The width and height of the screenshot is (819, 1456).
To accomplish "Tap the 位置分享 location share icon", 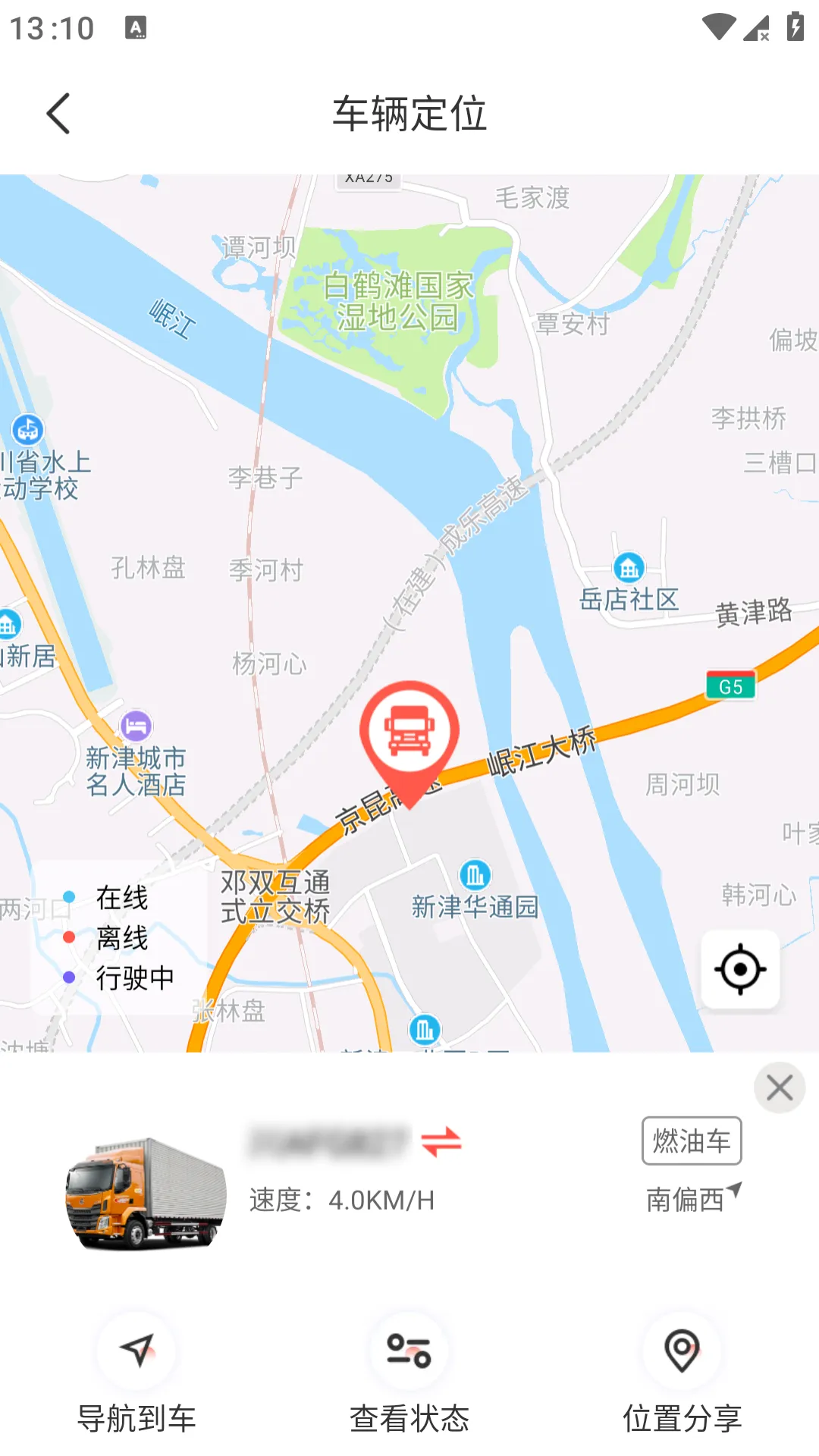I will pos(681,1350).
